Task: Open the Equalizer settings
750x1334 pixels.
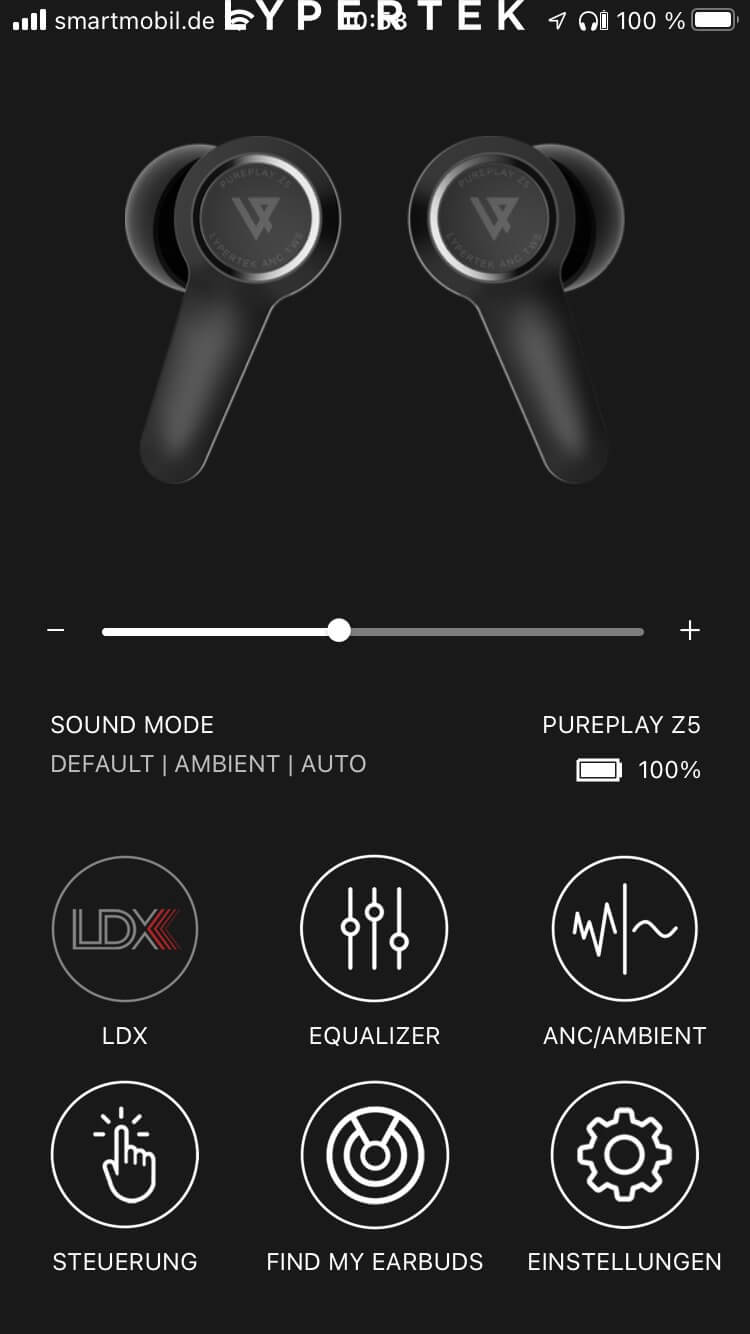Action: point(374,930)
